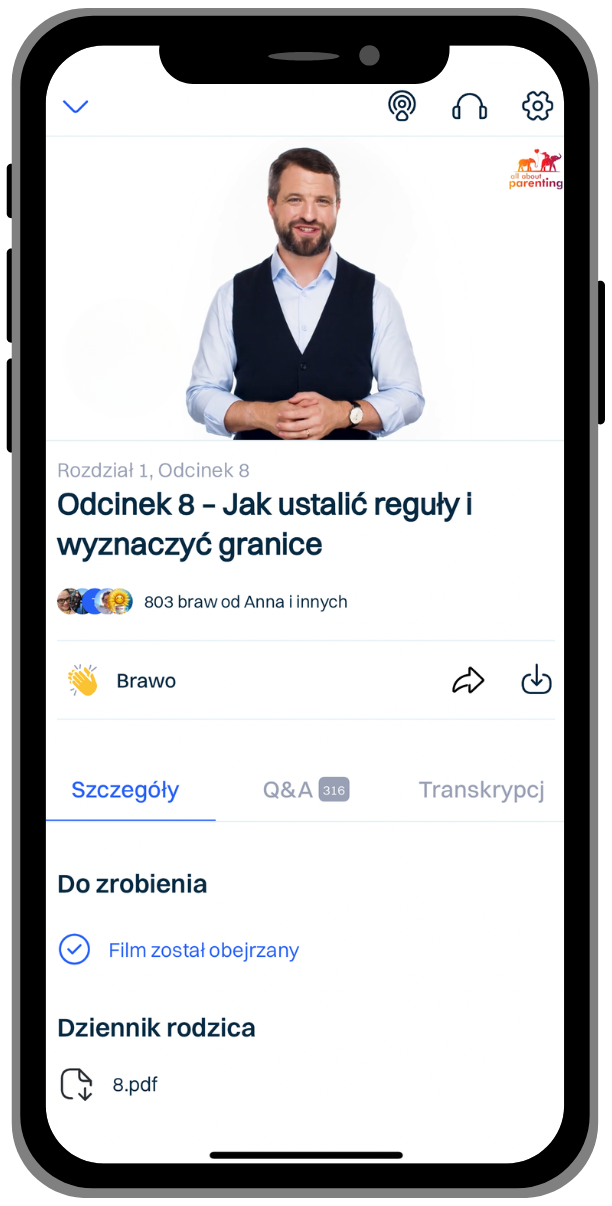Screen dimensions: 612x1206
Task: View who gave the 803 braw
Action: tap(245, 601)
